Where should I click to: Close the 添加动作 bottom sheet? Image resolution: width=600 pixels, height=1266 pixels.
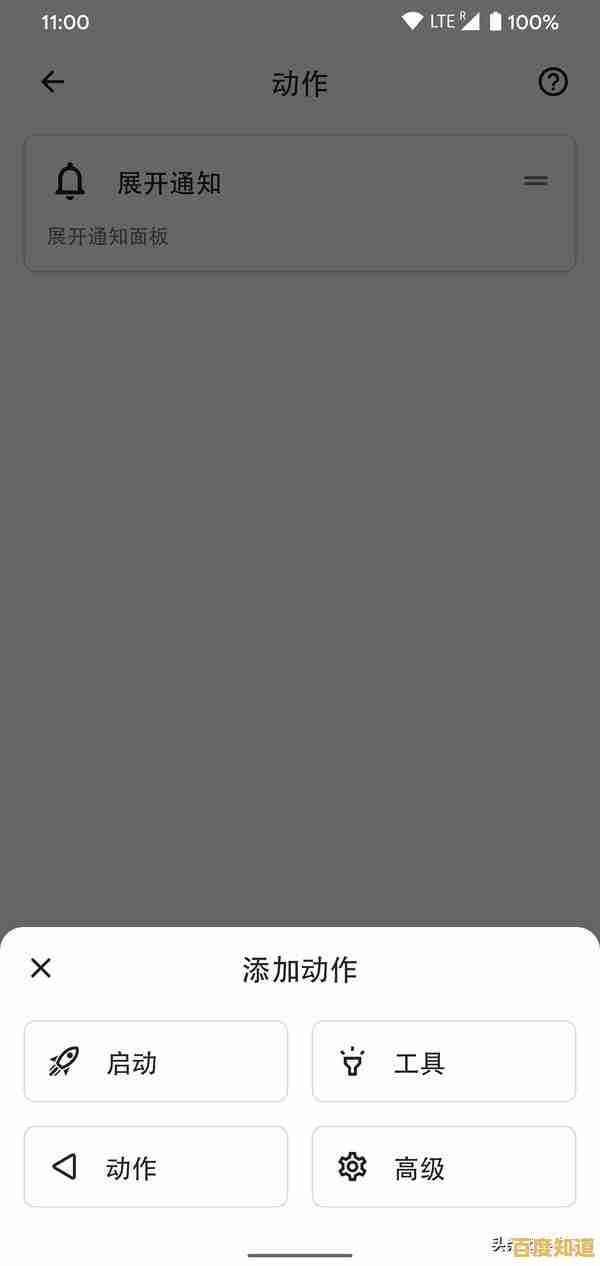tap(41, 968)
